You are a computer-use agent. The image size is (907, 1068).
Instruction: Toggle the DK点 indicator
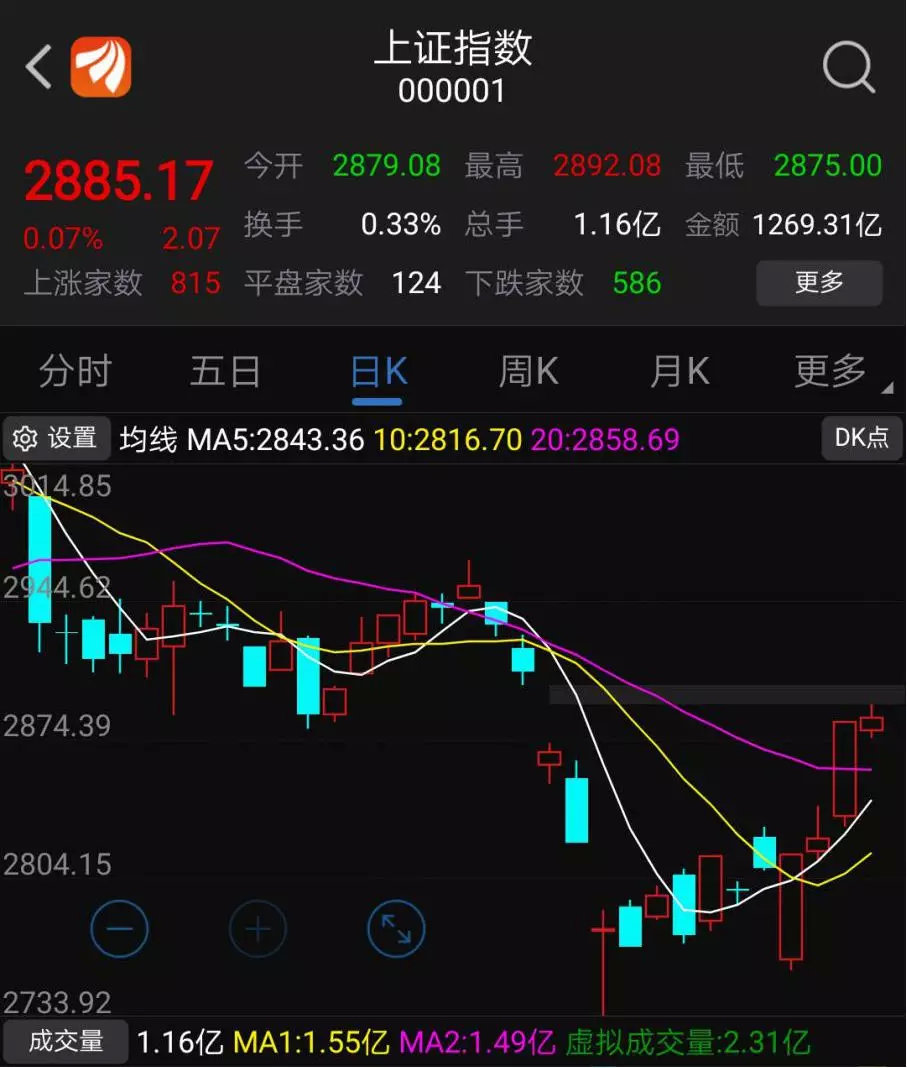861,438
